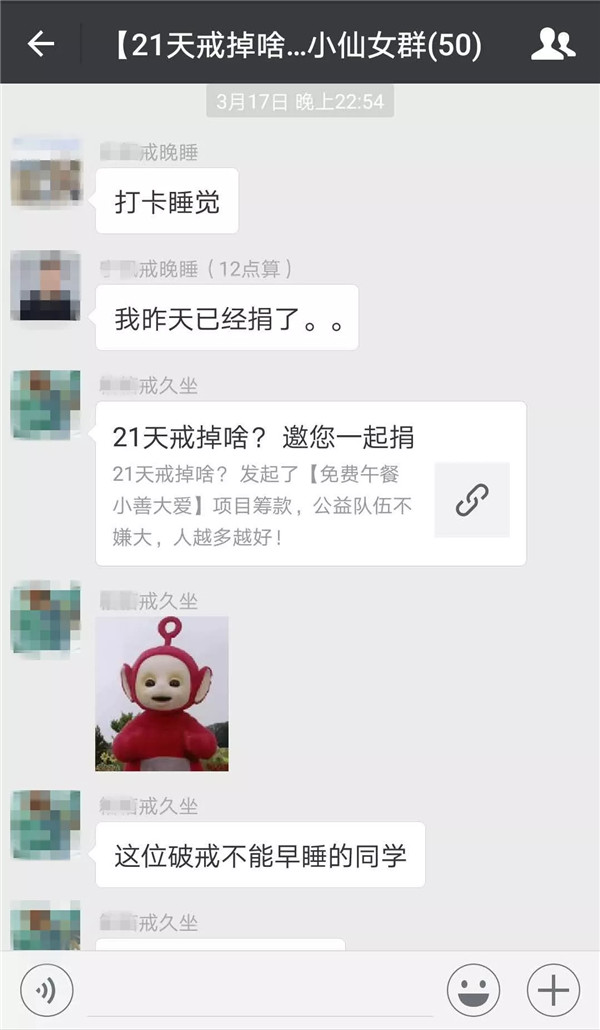Screen dimensions: 600x1030
Task: Open the plus attachments menu
Action: click(553, 990)
